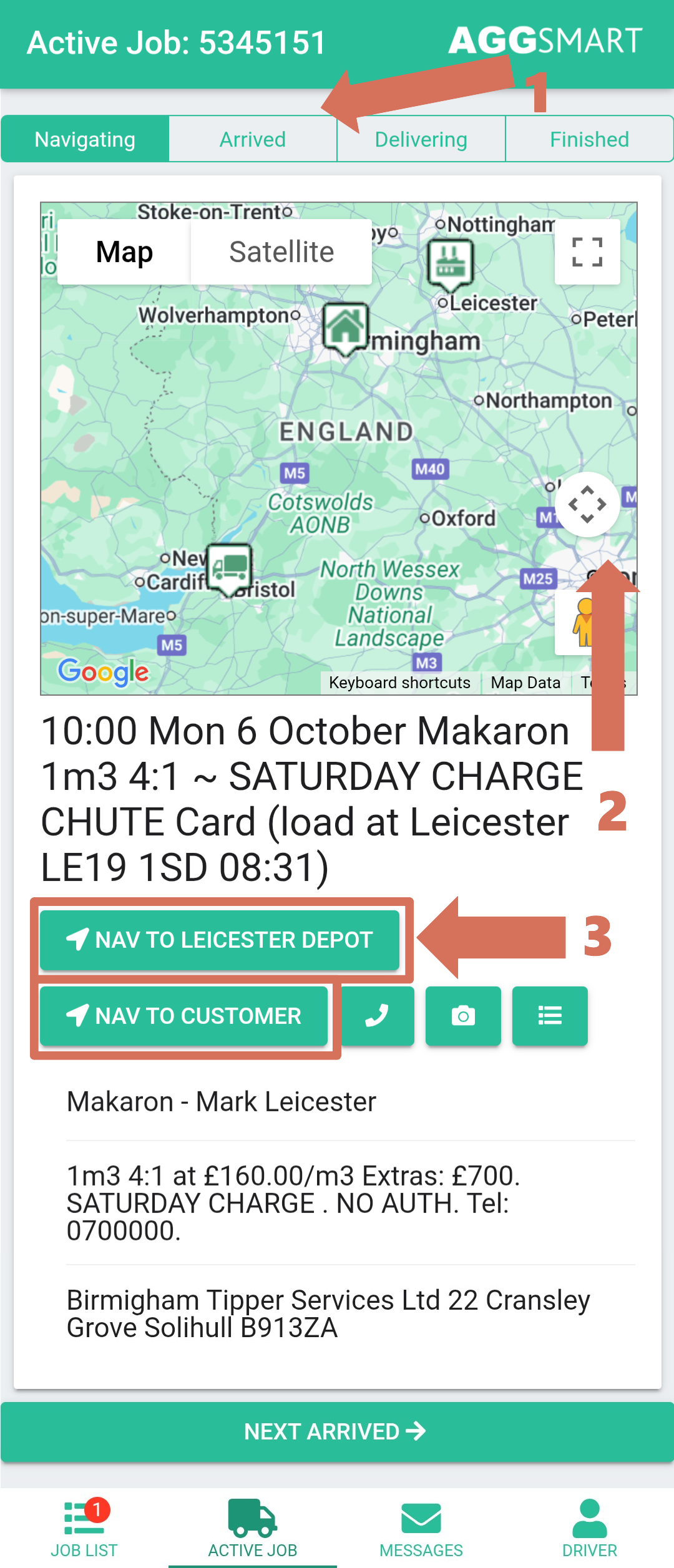Screen dimensions: 674x1568
Task: Switch map to Satellite view
Action: [x=281, y=252]
